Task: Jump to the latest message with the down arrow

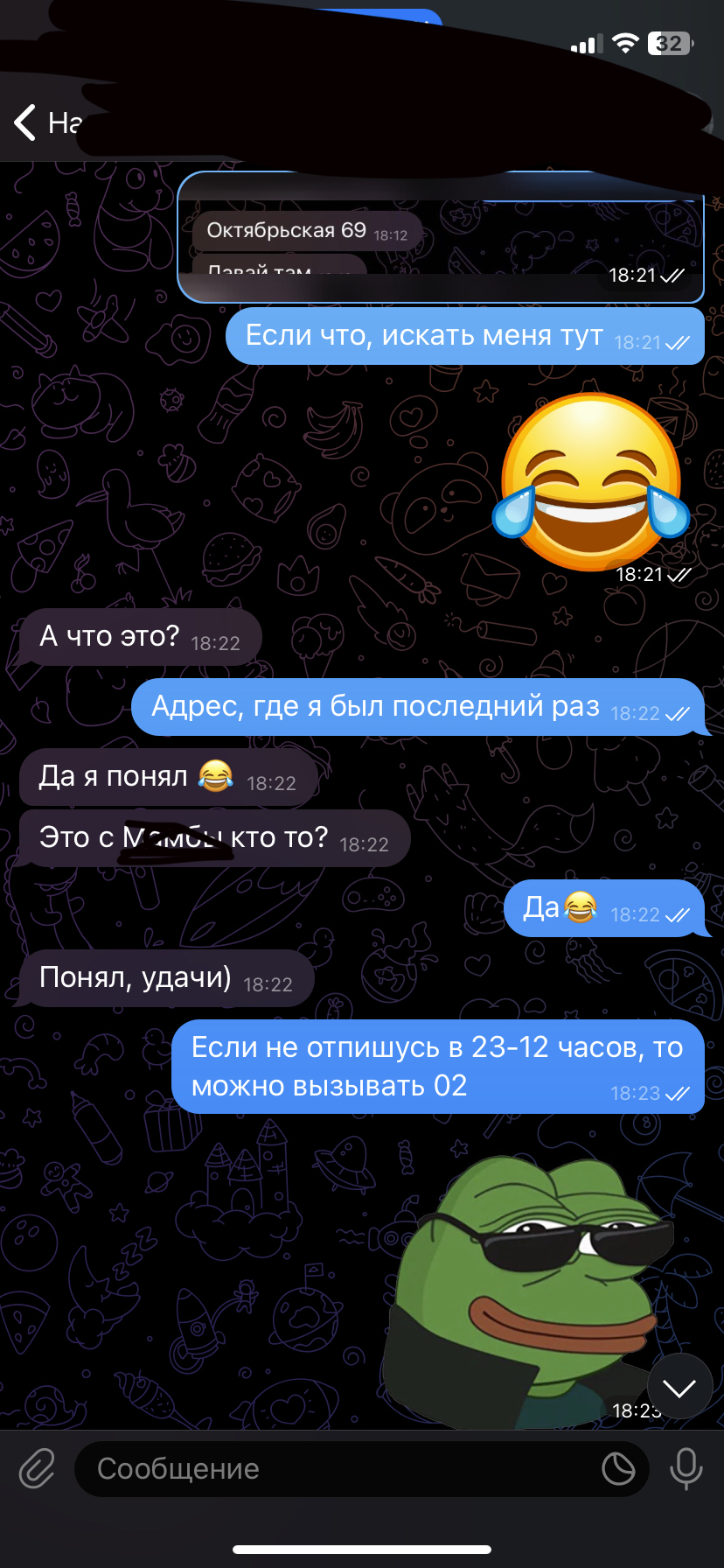Action: (680, 1387)
